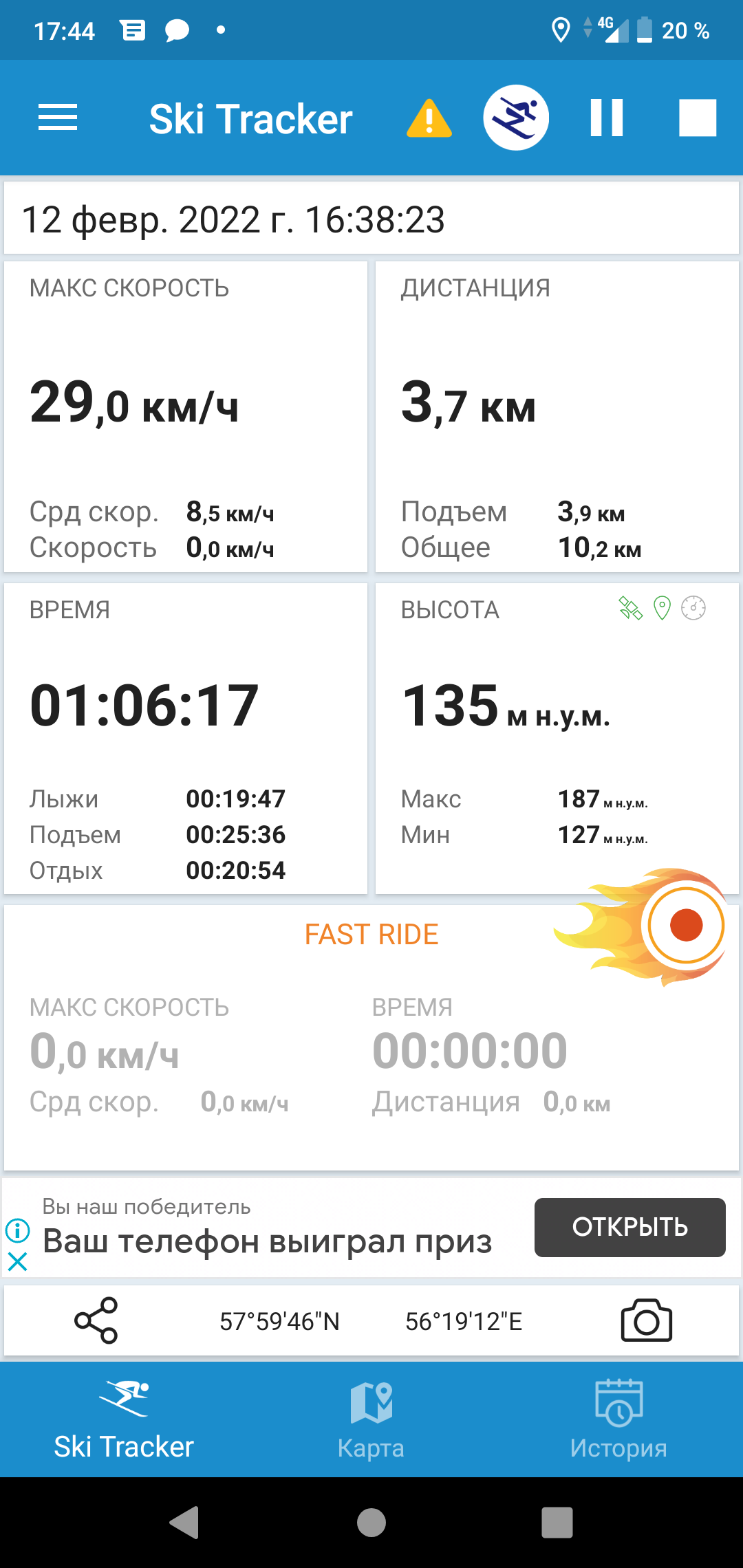Pause the ski tracking session
The width and height of the screenshot is (743, 1568).
606,118
